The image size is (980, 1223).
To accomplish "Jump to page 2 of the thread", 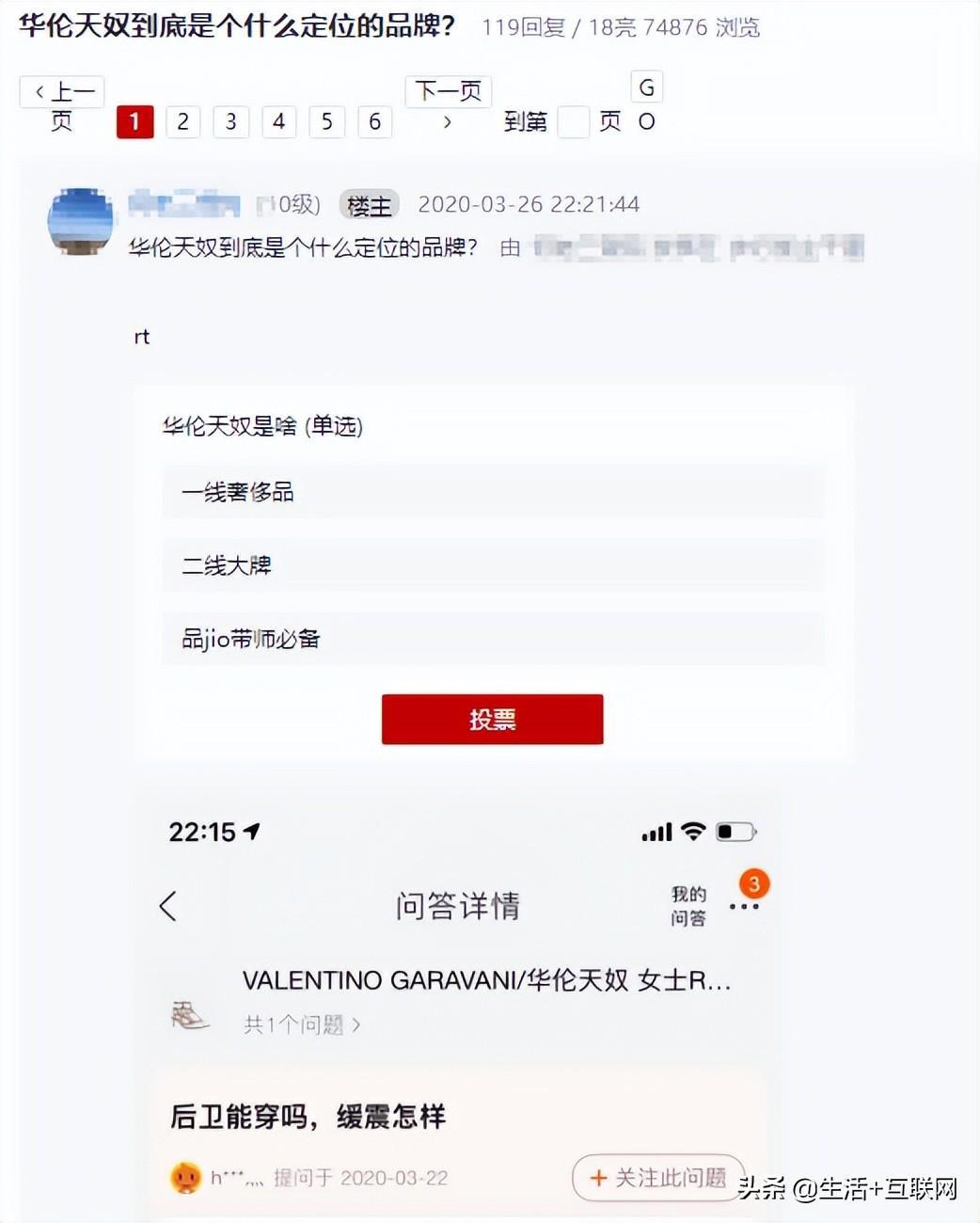I will pyautogui.click(x=182, y=121).
